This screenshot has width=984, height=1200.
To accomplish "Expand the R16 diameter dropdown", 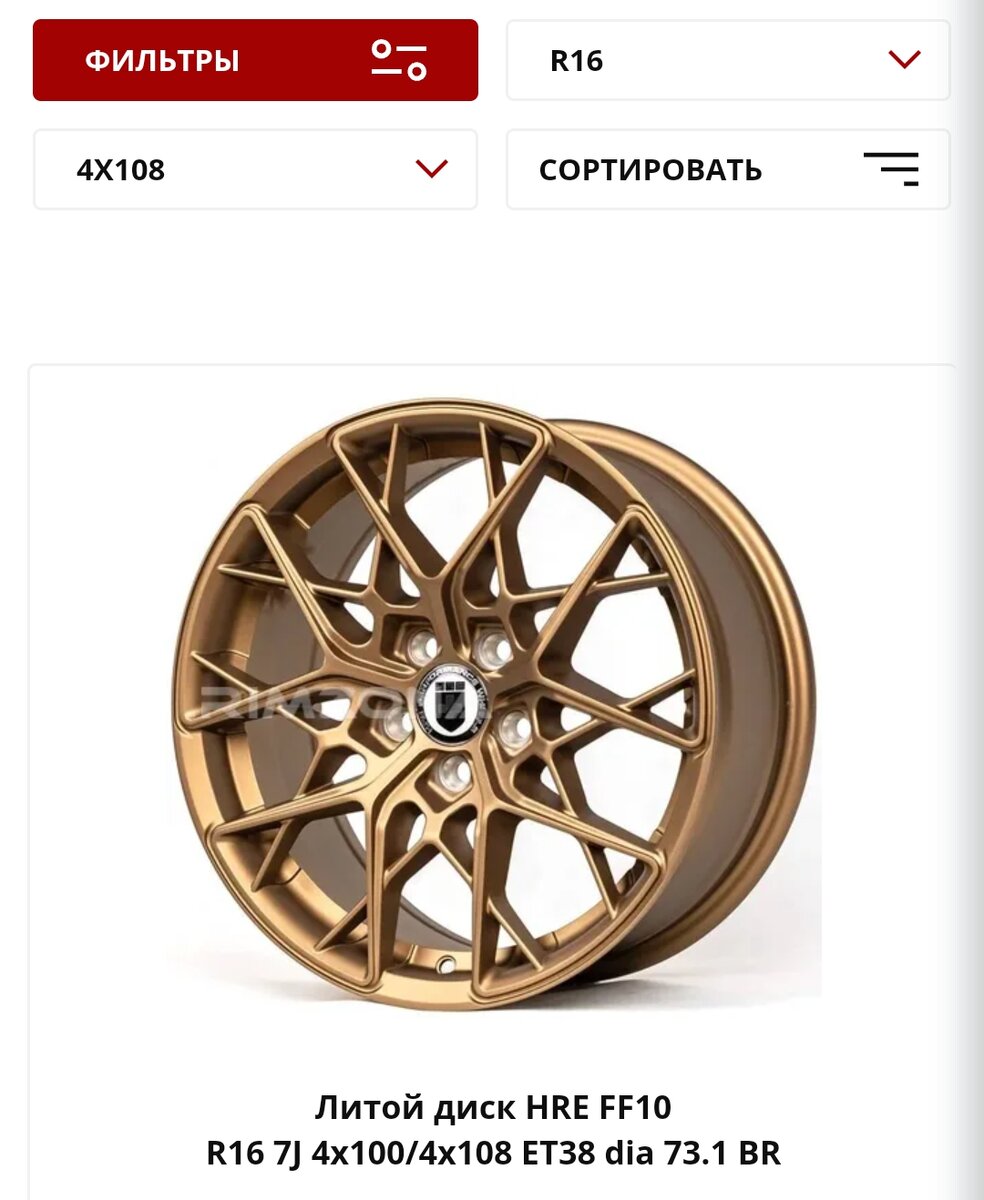I will [x=728, y=60].
